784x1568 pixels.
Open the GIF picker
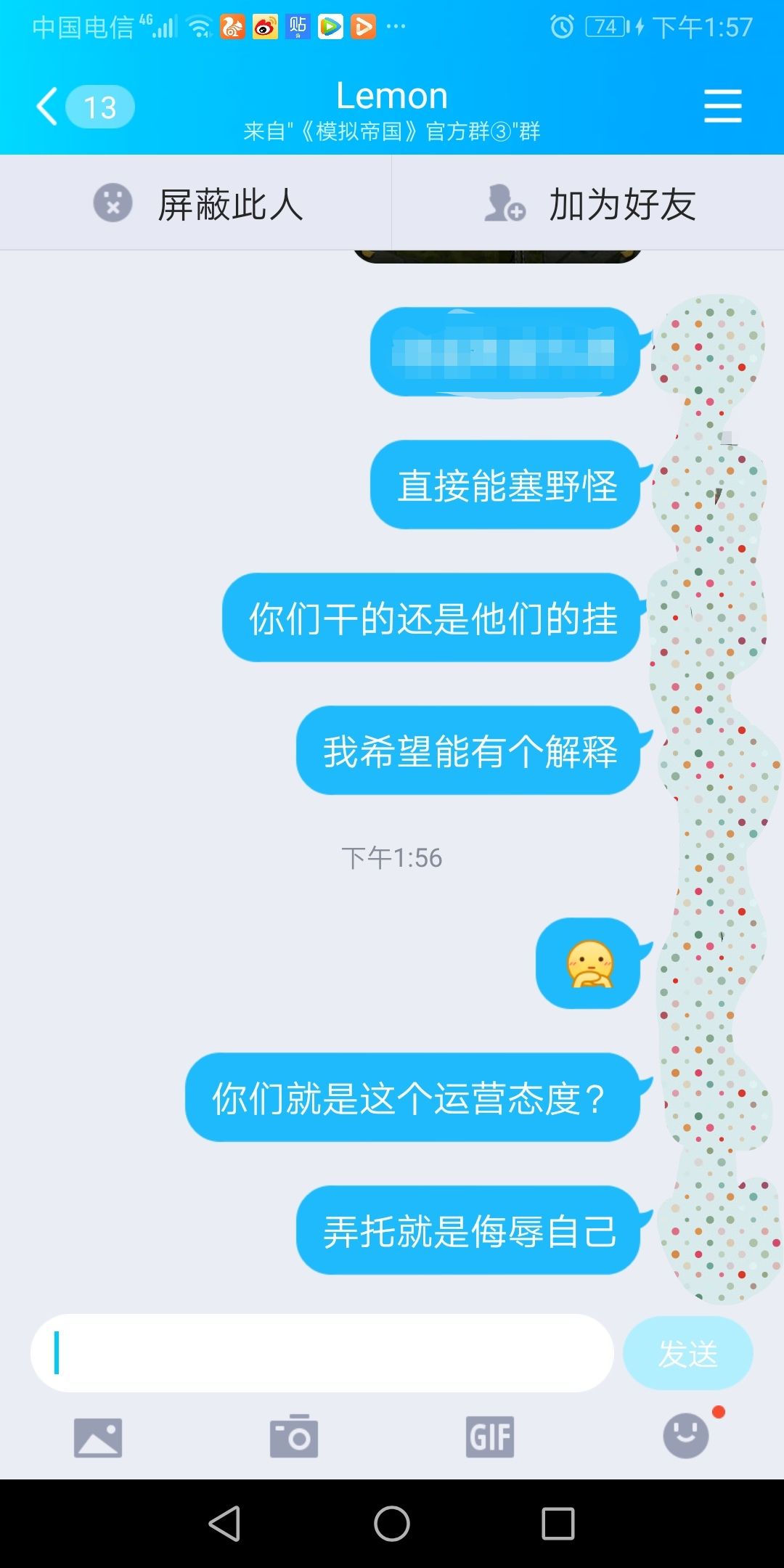click(490, 1435)
